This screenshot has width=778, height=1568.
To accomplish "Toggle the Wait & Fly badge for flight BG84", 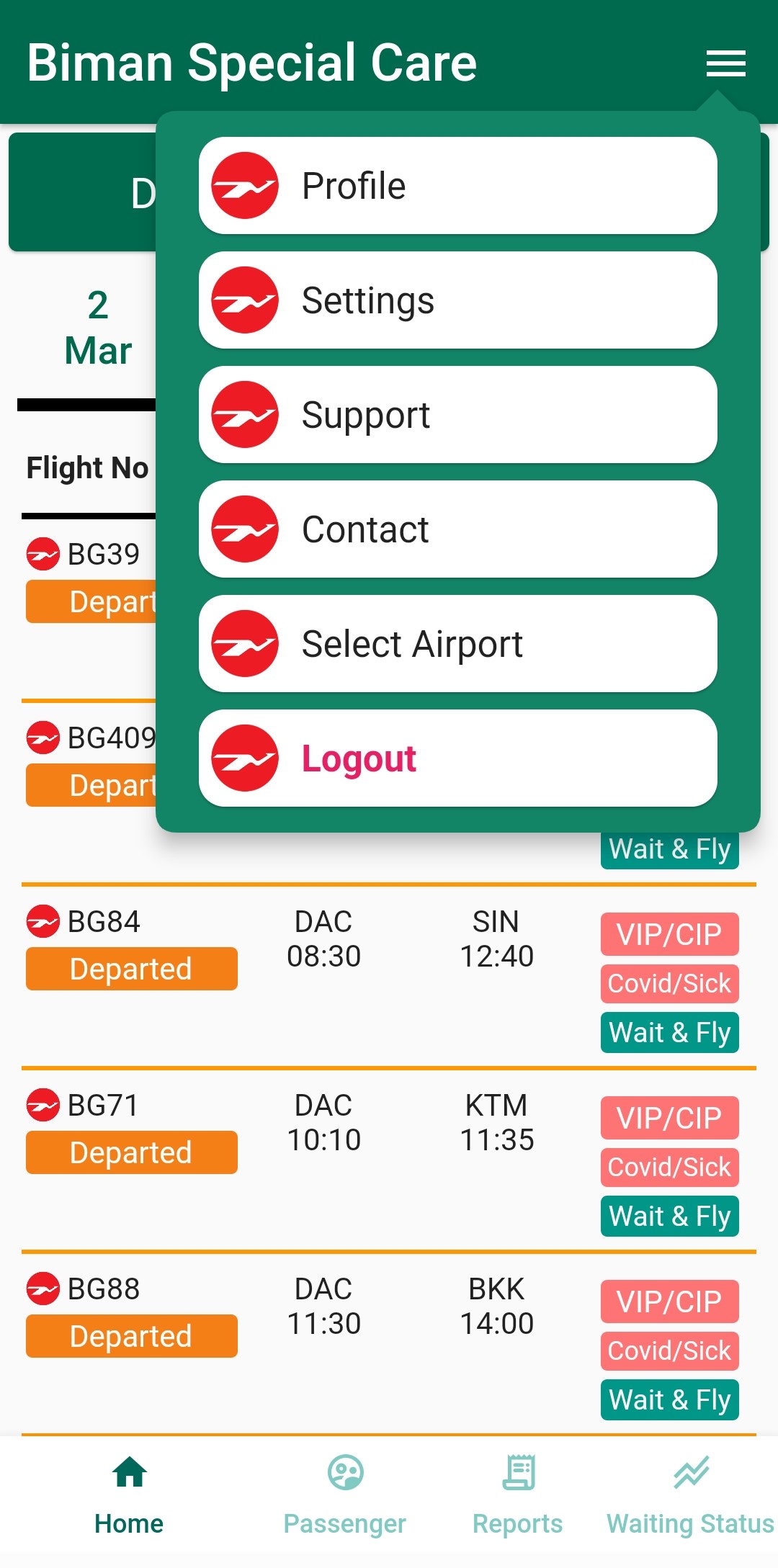I will point(669,1031).
